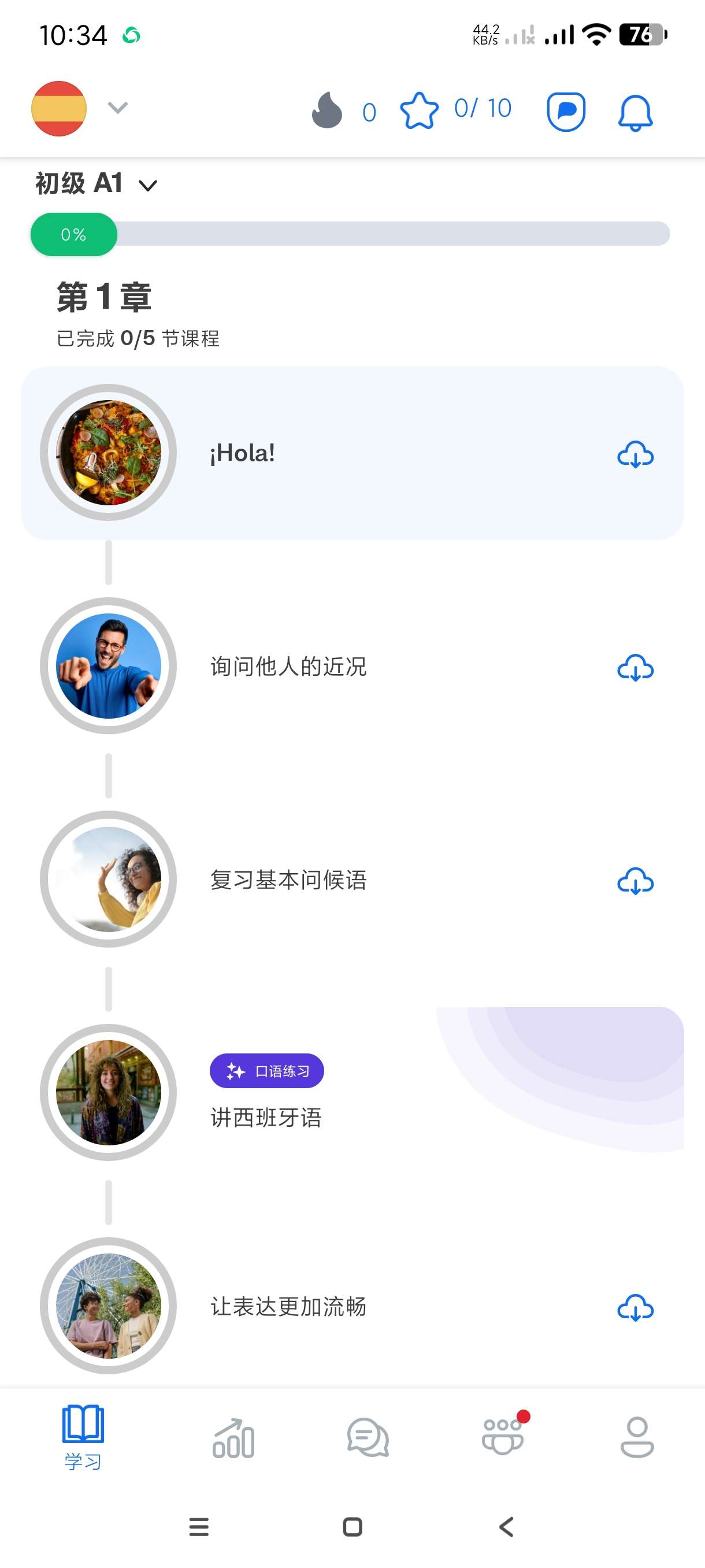
Task: Switch to the progress chart tab
Action: (233, 1438)
